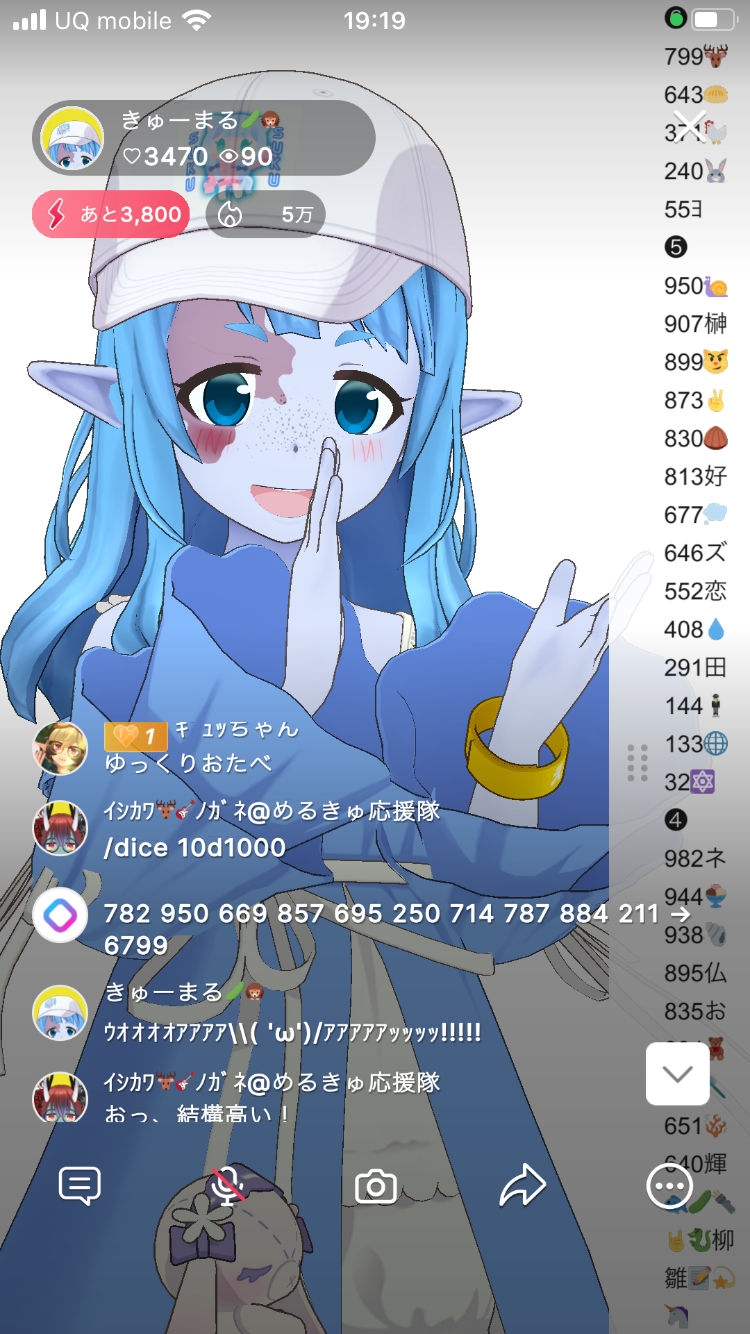Open the comment input icon
The width and height of the screenshot is (750, 1334).
[x=80, y=1186]
